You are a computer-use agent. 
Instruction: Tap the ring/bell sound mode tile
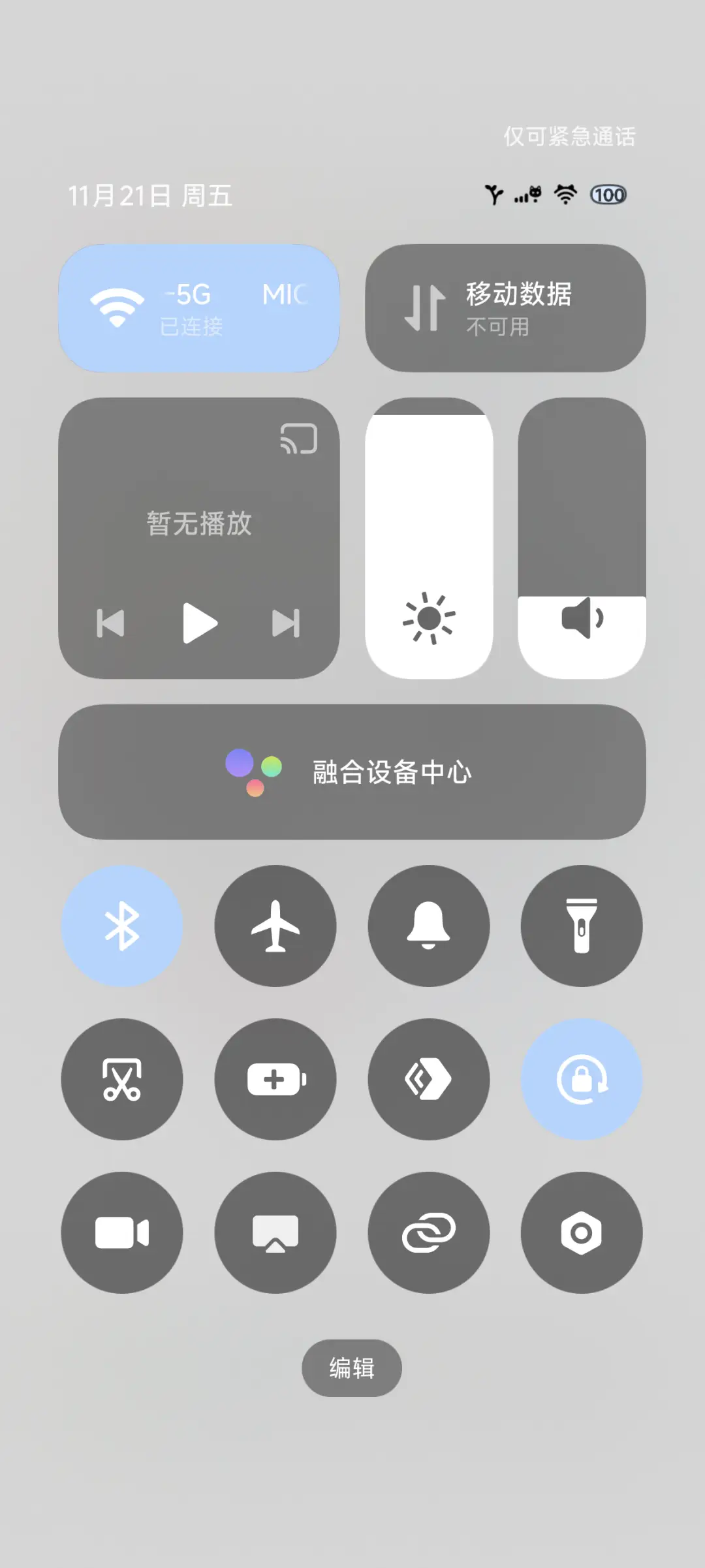tap(428, 926)
